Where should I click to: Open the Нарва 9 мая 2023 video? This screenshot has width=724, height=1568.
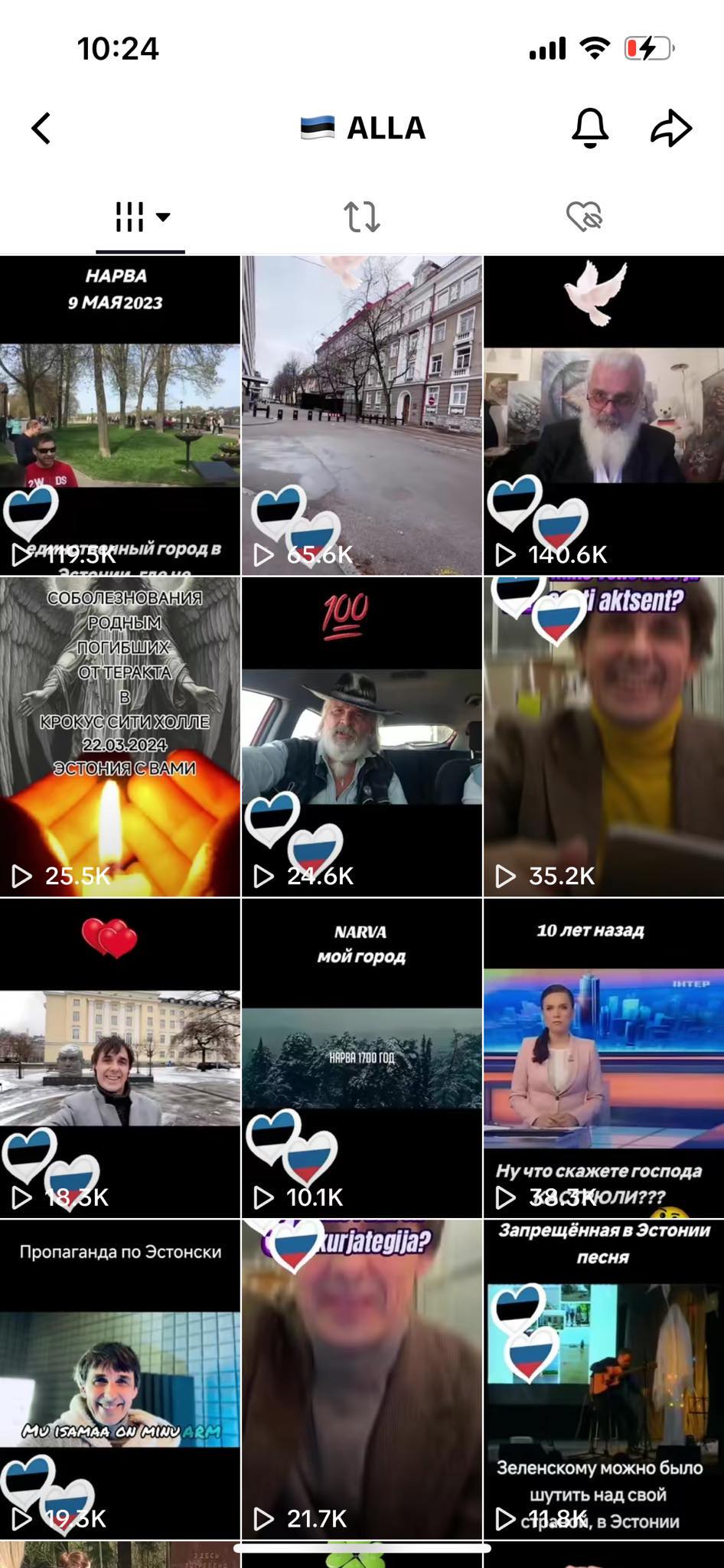click(x=120, y=415)
